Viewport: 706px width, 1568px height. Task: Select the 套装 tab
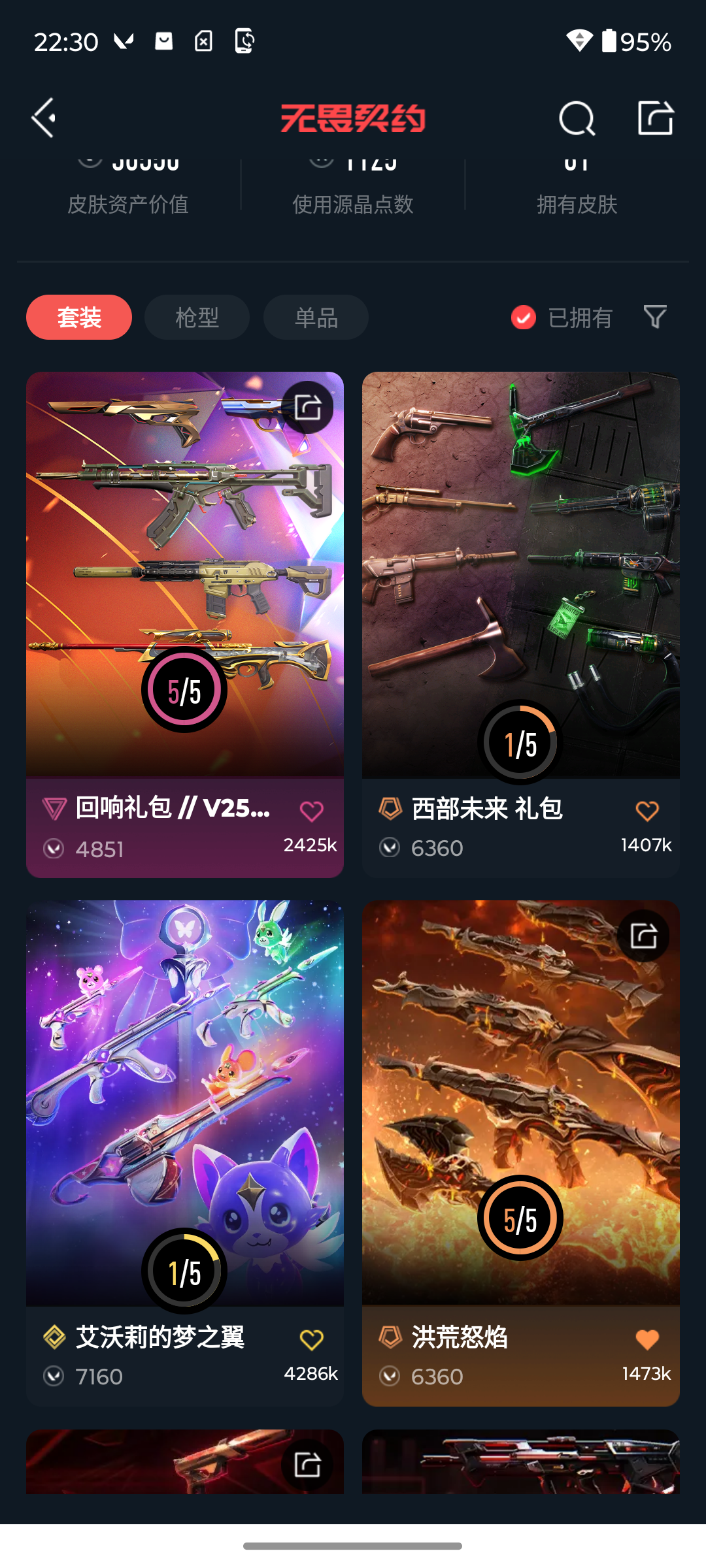pos(79,318)
